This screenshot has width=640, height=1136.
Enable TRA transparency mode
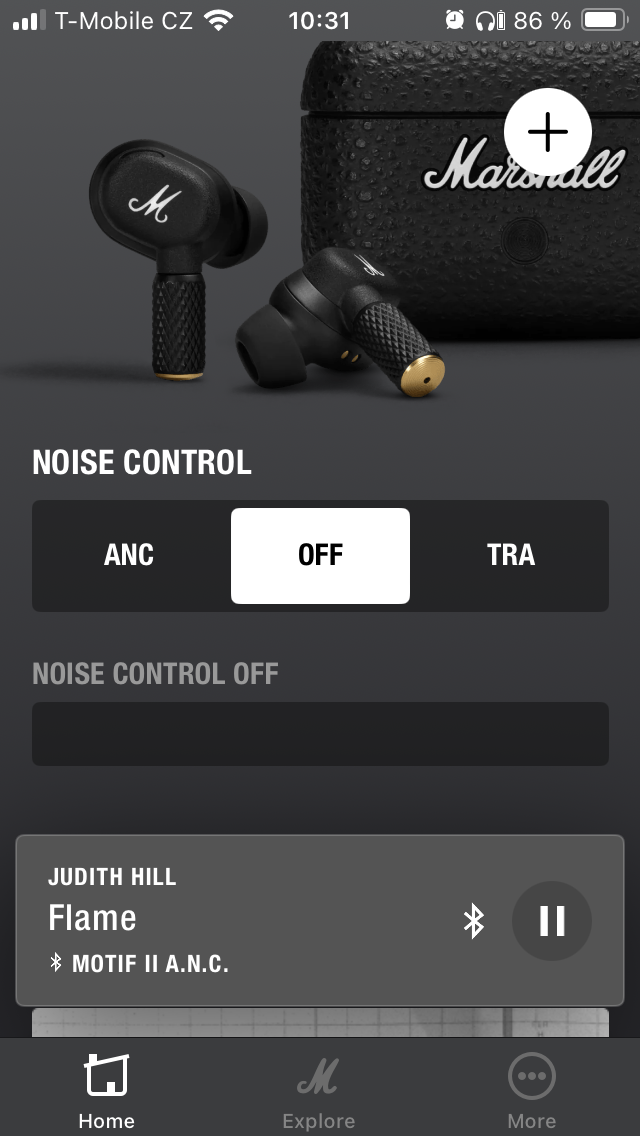510,555
